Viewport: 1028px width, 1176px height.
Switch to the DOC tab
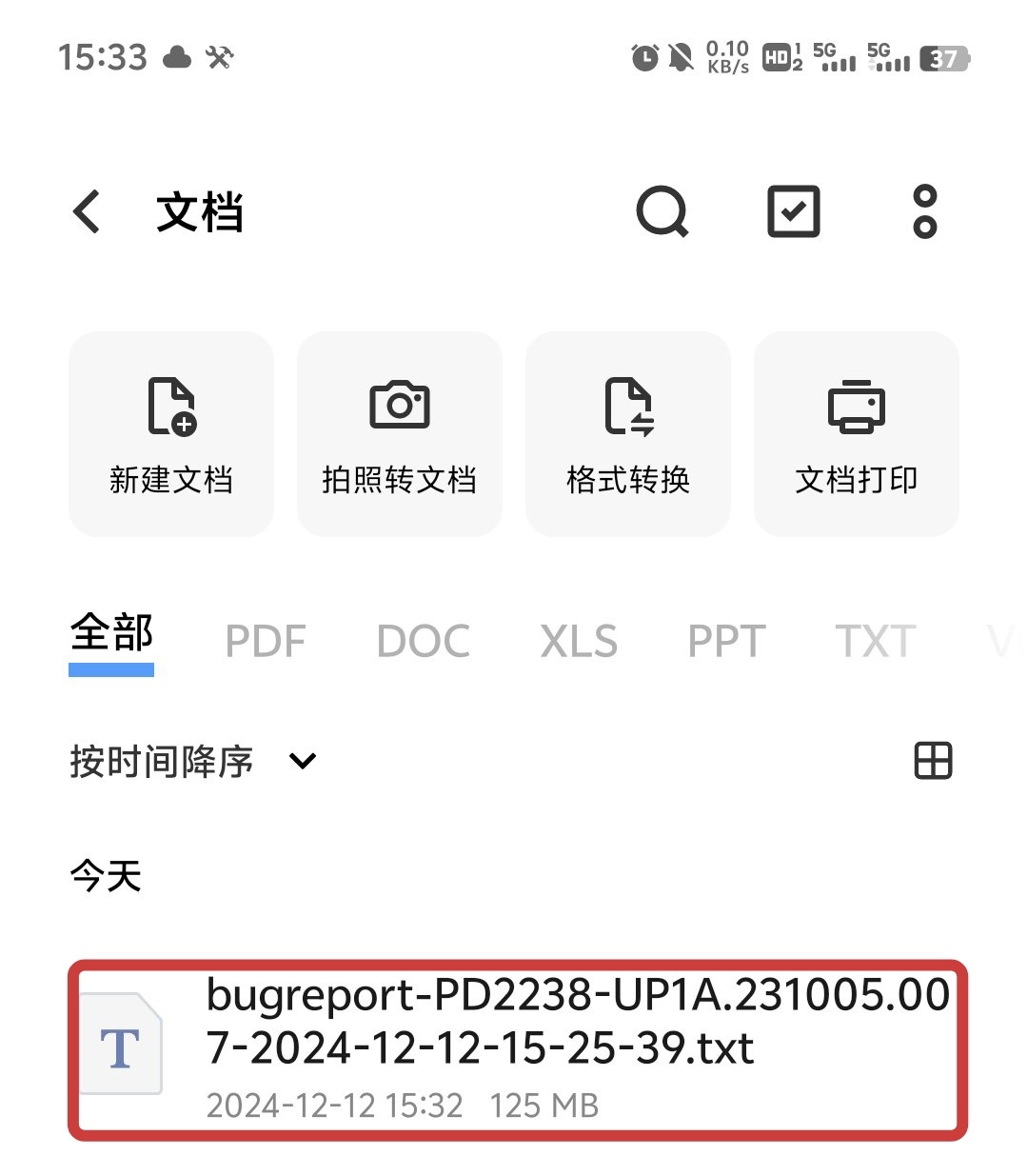[x=423, y=642]
